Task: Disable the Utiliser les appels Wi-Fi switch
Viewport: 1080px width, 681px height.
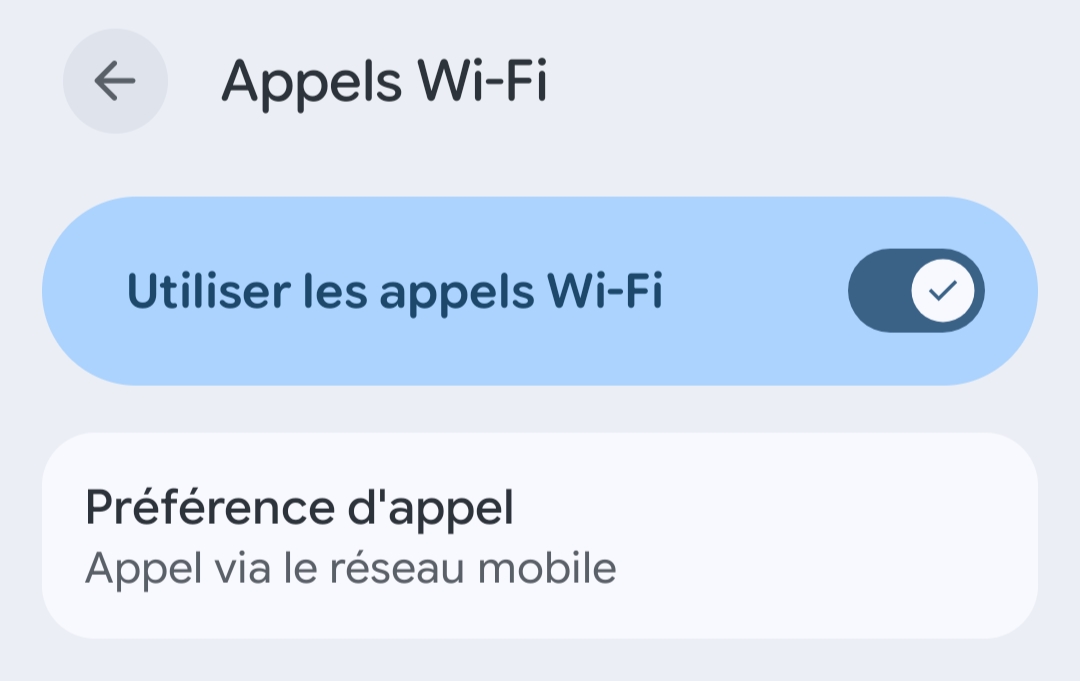Action: (x=916, y=291)
